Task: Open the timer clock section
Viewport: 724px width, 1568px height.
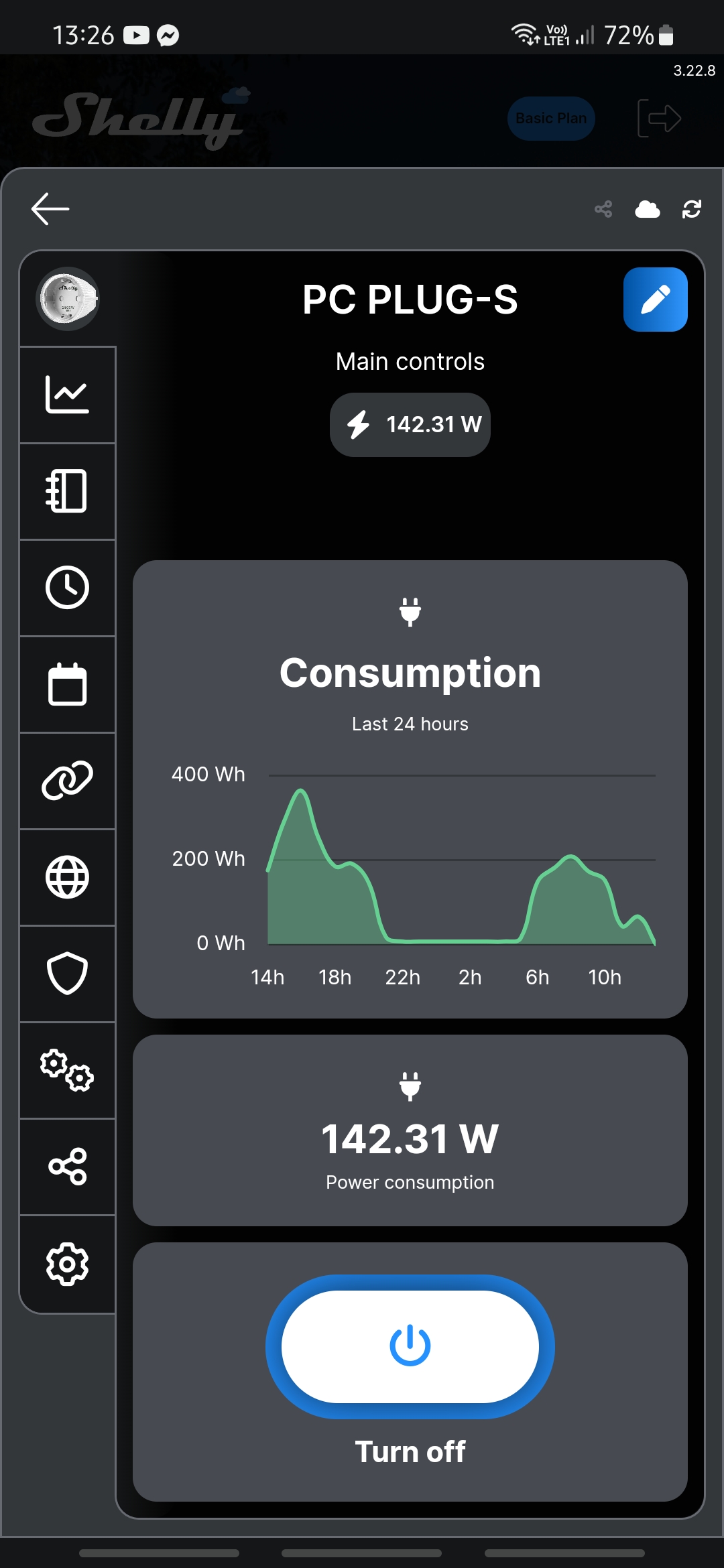Action: pos(67,588)
